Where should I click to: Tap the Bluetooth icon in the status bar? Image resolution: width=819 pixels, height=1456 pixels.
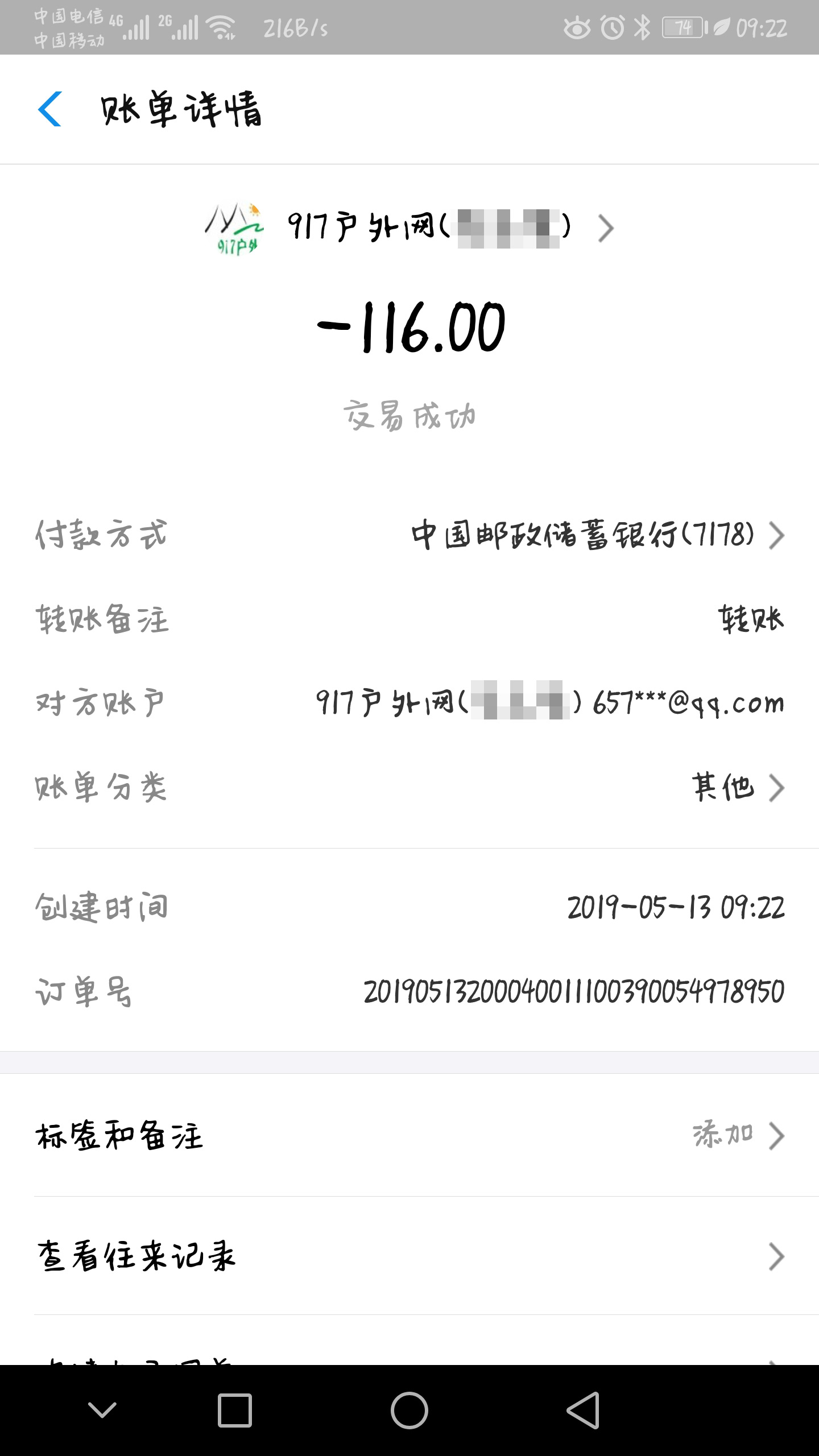pyautogui.click(x=643, y=27)
